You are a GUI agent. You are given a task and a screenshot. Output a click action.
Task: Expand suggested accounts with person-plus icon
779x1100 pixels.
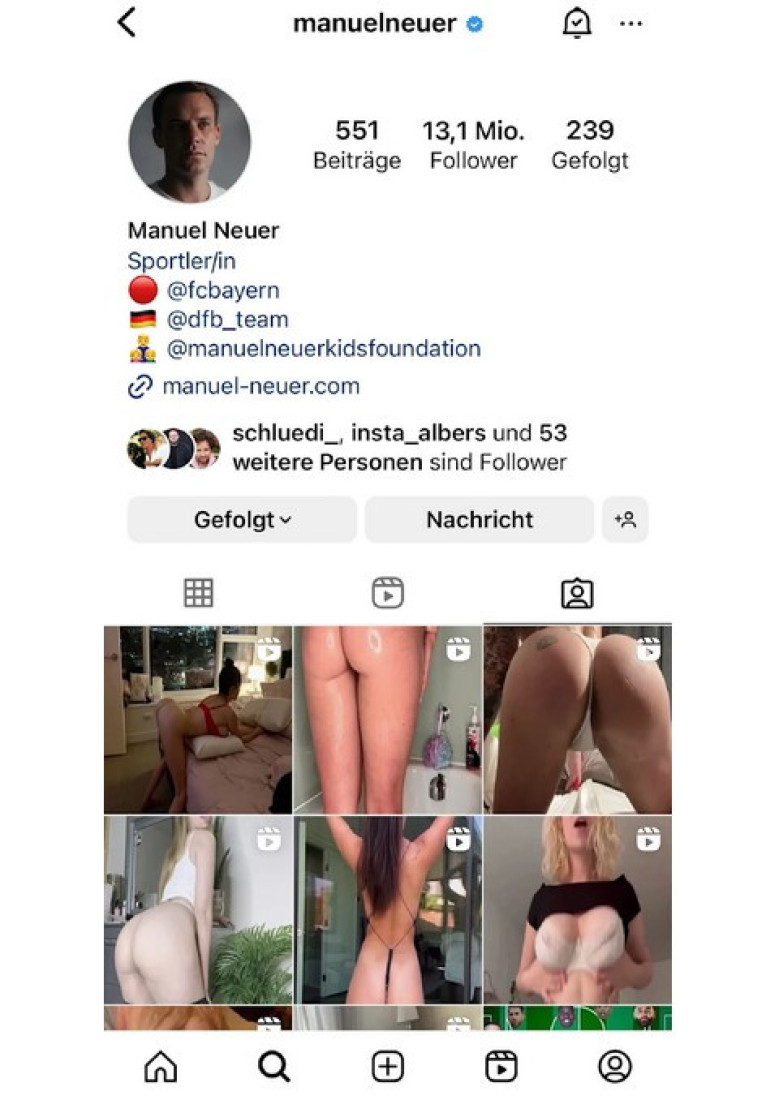tap(625, 519)
